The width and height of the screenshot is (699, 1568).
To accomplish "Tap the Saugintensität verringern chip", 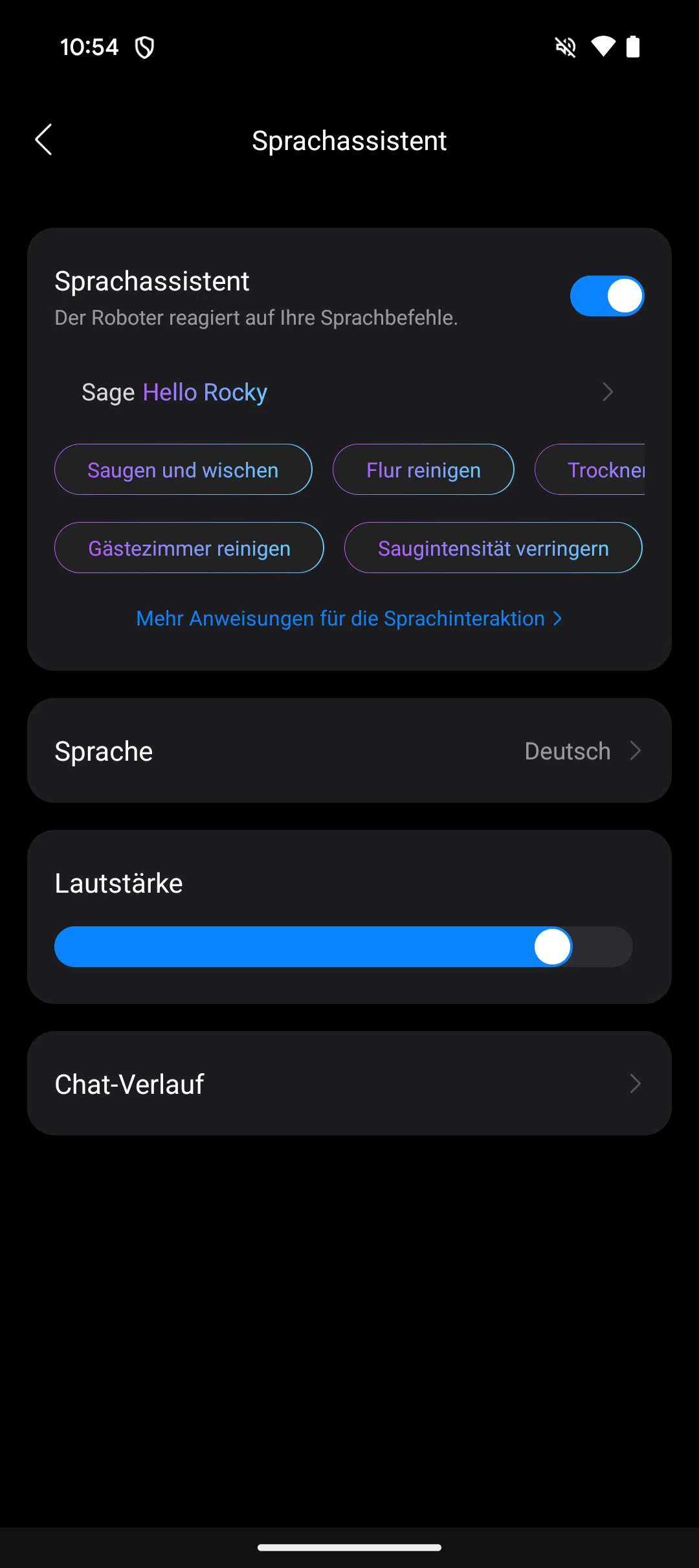I will 493,548.
